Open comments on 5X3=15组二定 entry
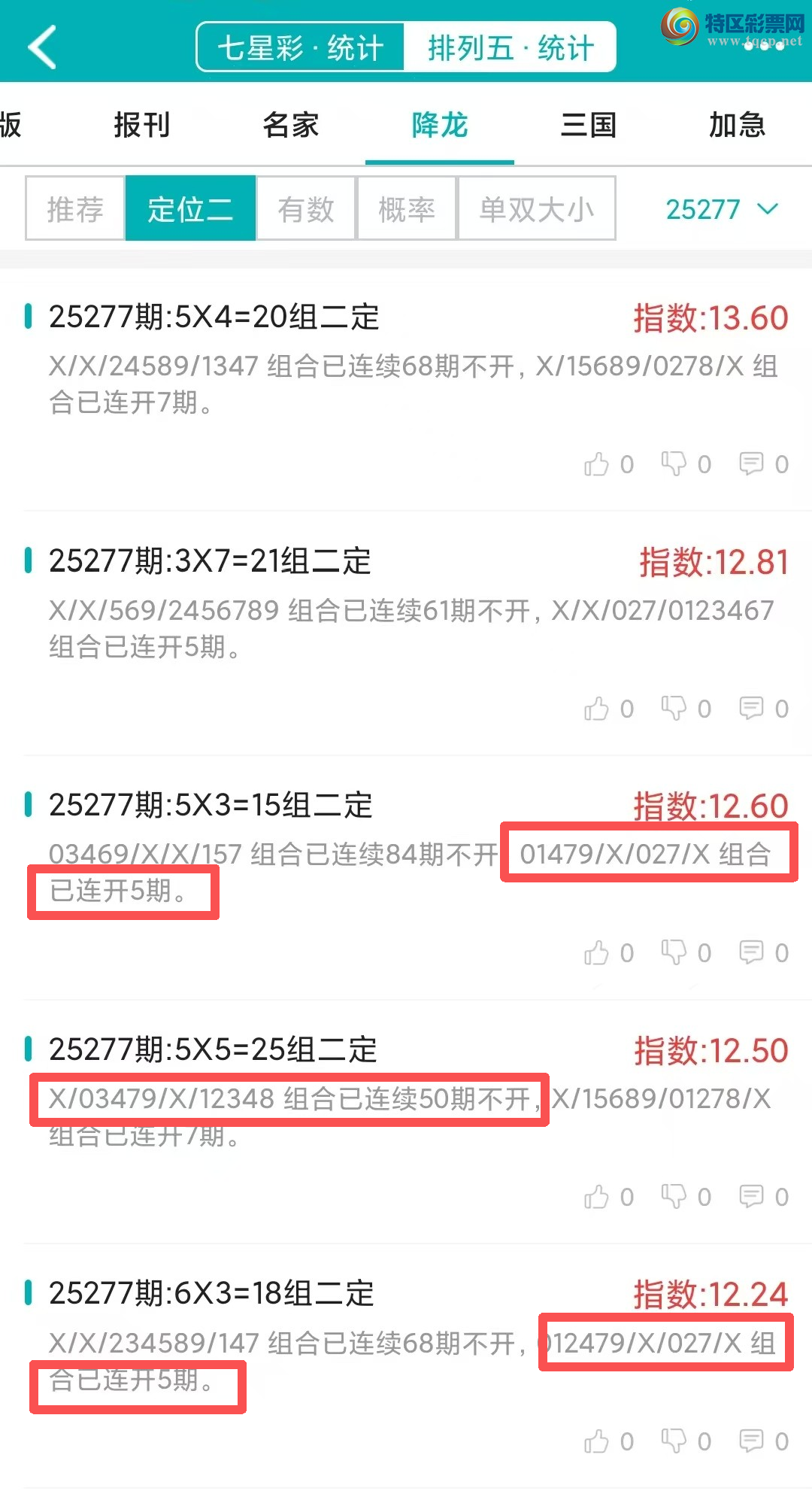 (752, 952)
